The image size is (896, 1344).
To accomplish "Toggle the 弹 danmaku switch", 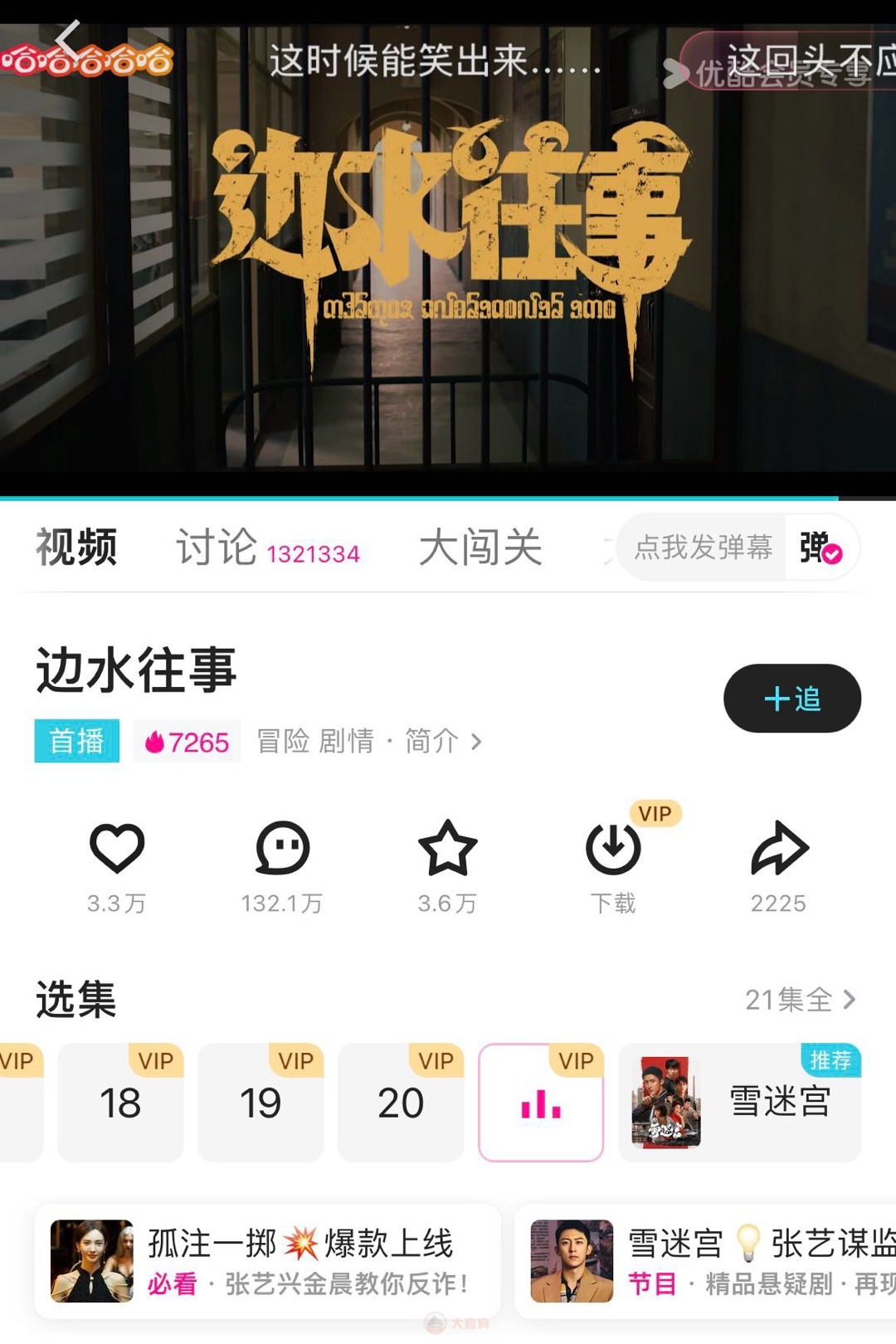I will coord(821,548).
